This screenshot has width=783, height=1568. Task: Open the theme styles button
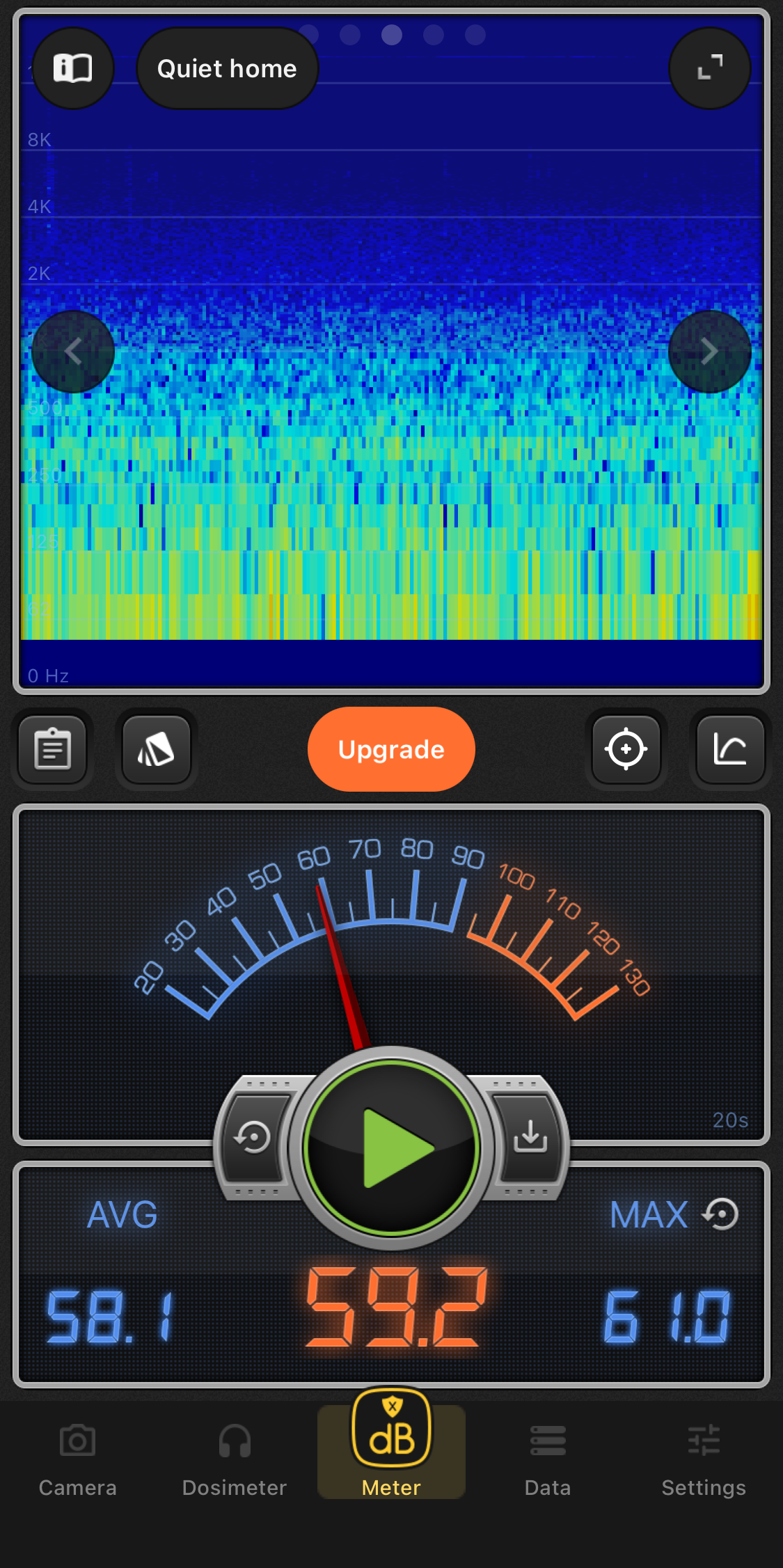coord(157,749)
